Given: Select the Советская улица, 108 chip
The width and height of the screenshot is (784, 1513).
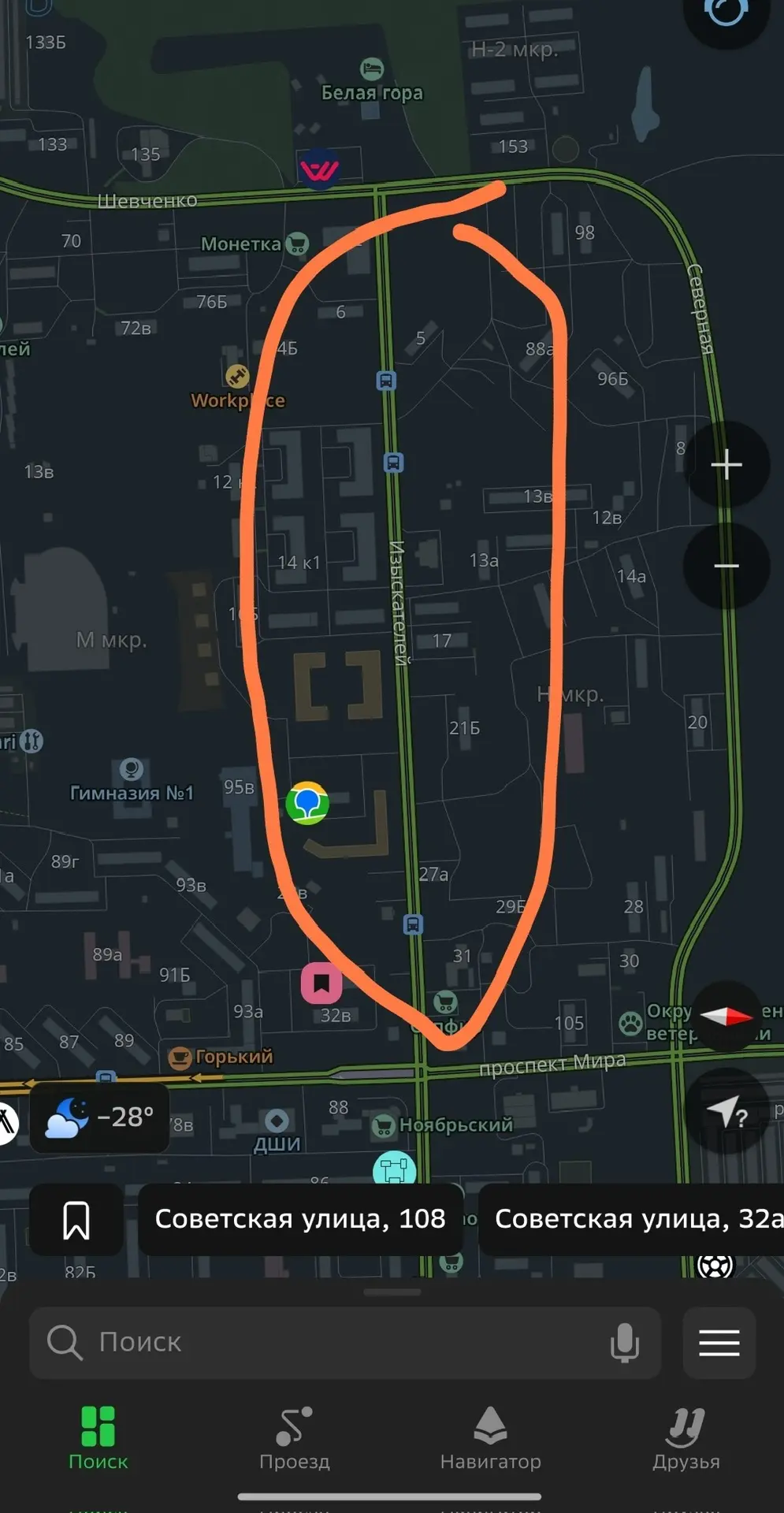Looking at the screenshot, I should [x=300, y=1219].
